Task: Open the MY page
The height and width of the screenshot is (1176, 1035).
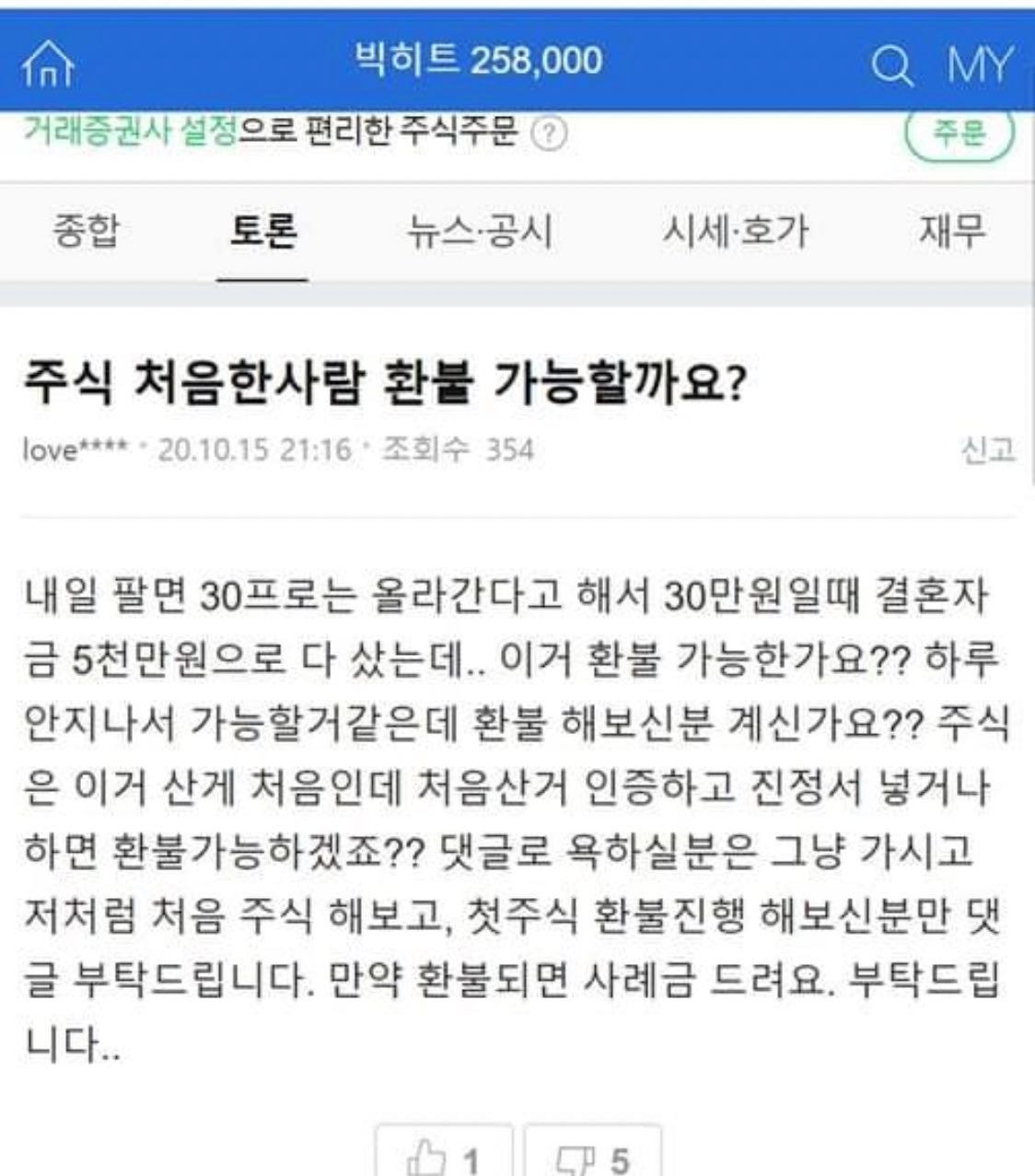Action: [x=979, y=65]
